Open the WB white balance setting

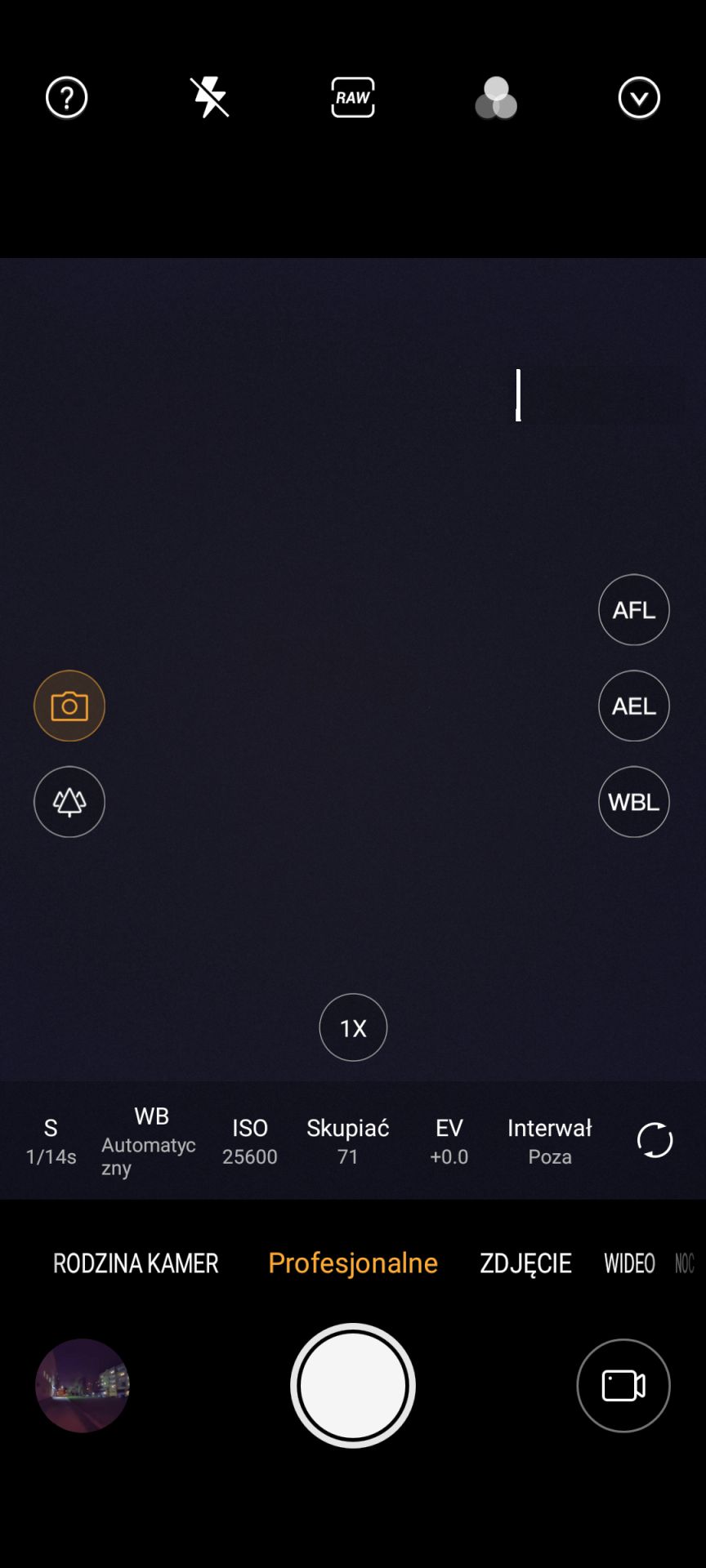coord(149,1141)
